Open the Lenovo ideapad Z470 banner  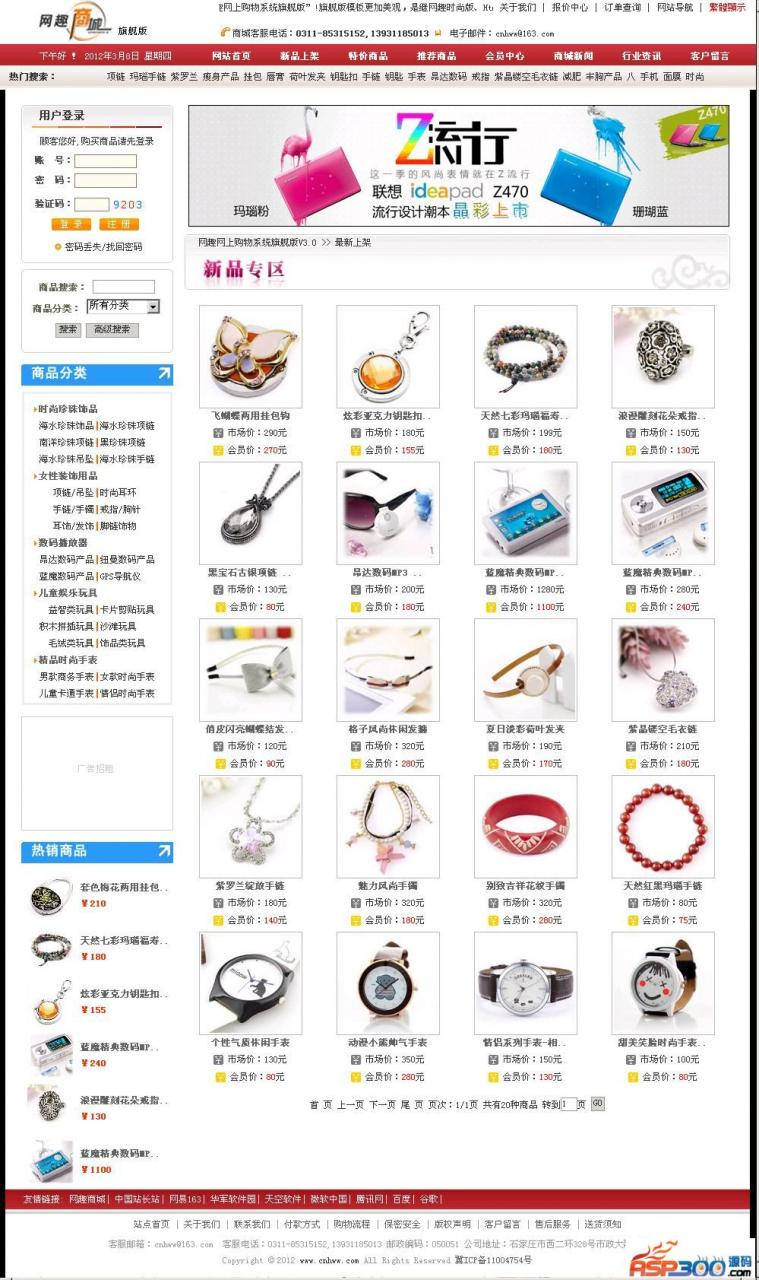click(x=458, y=165)
